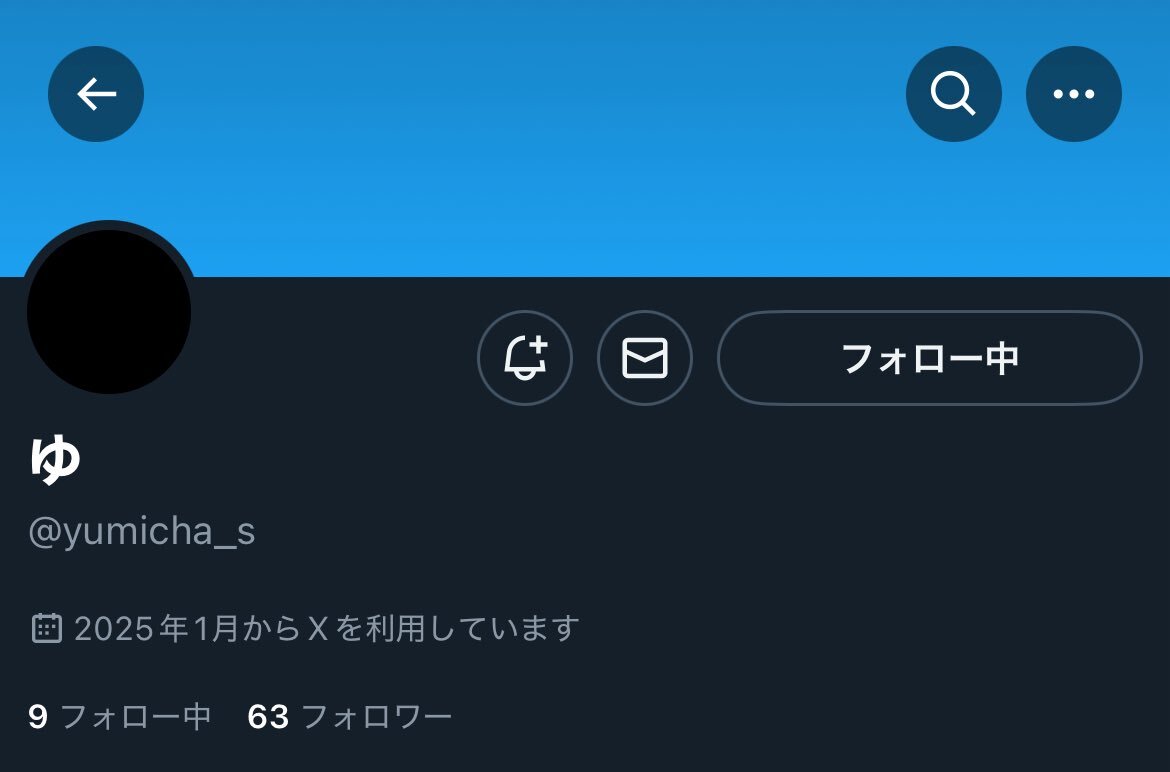Turn on post notifications with the bell
1170x772 pixels.
[x=525, y=358]
